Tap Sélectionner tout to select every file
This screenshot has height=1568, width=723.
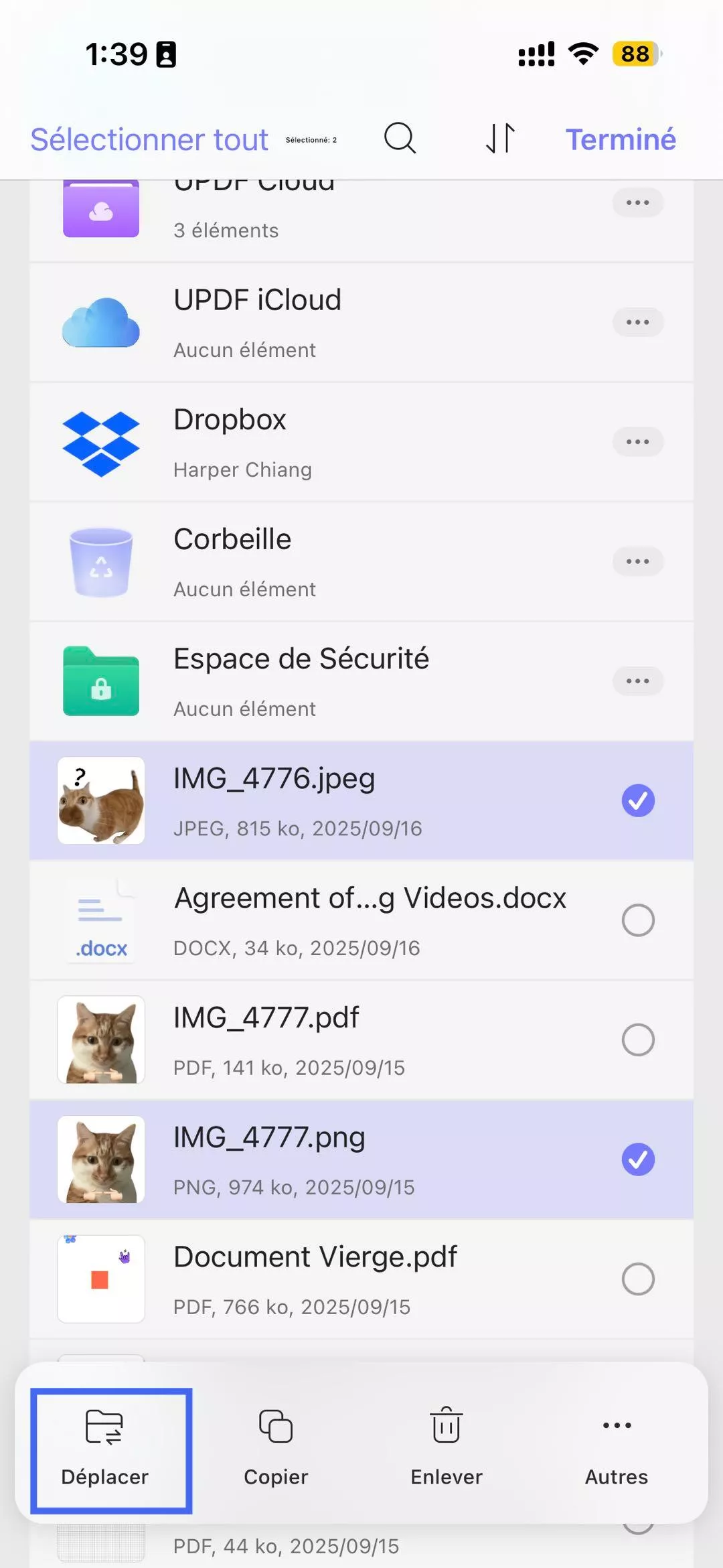coord(149,140)
